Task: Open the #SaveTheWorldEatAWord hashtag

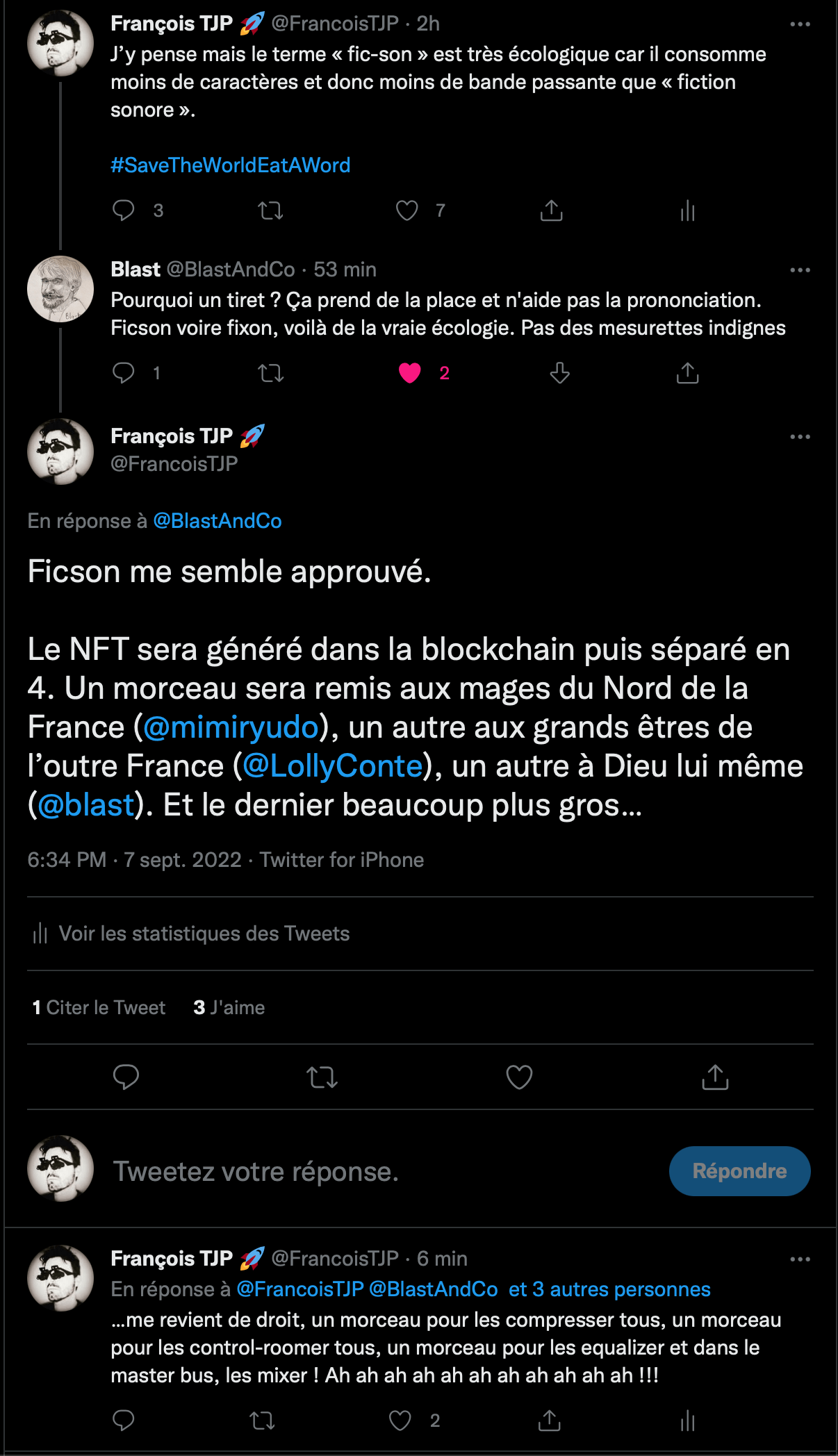Action: tap(230, 165)
